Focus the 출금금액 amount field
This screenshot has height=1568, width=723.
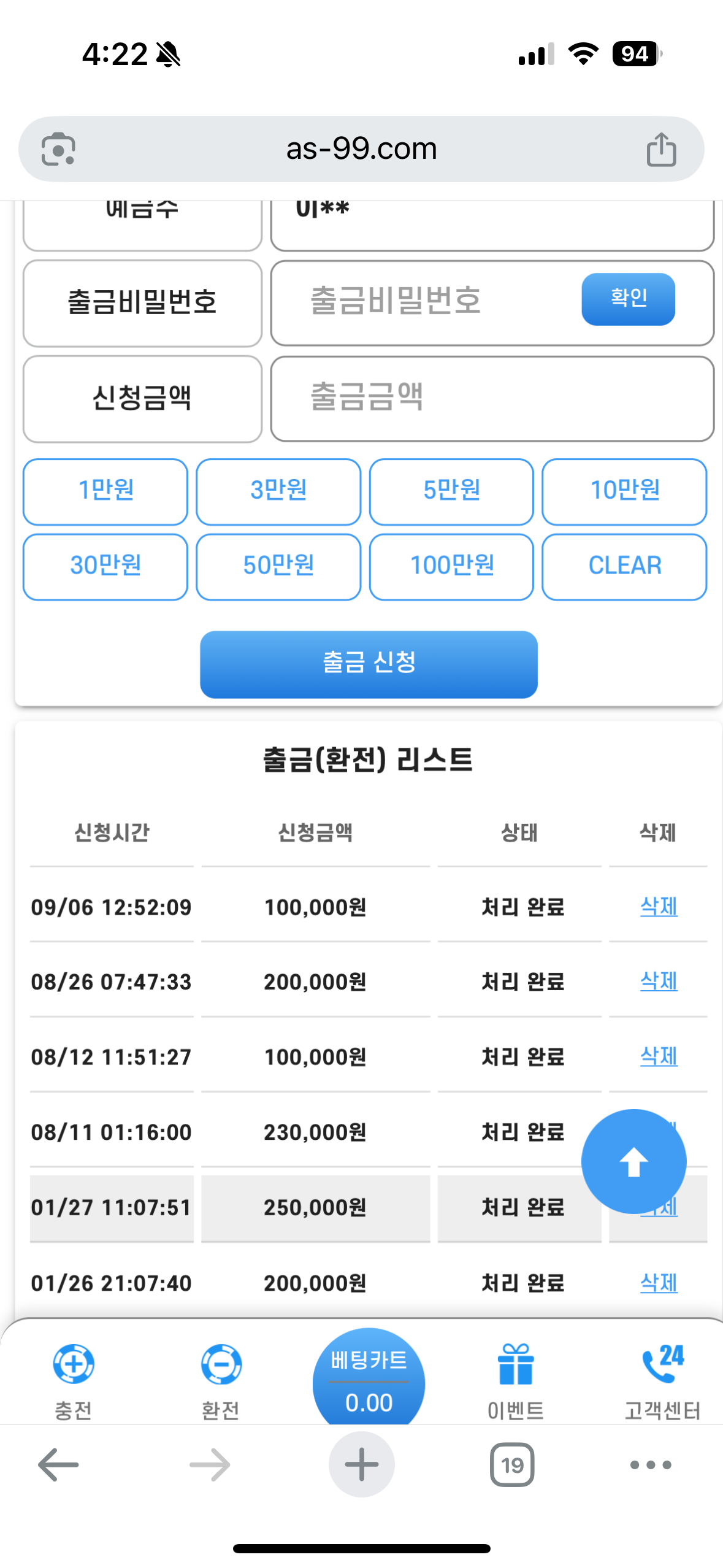pos(491,398)
